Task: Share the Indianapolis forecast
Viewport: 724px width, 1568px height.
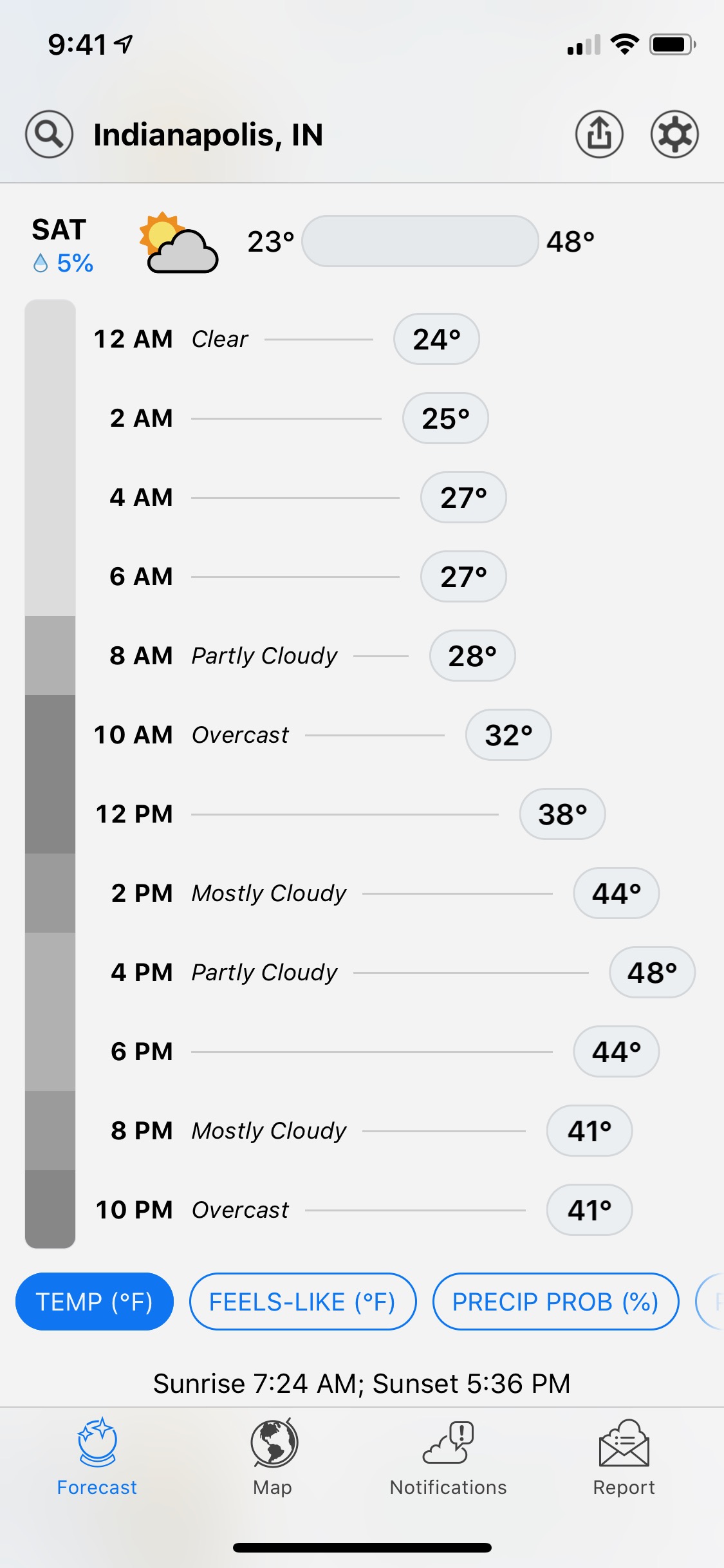Action: (599, 134)
